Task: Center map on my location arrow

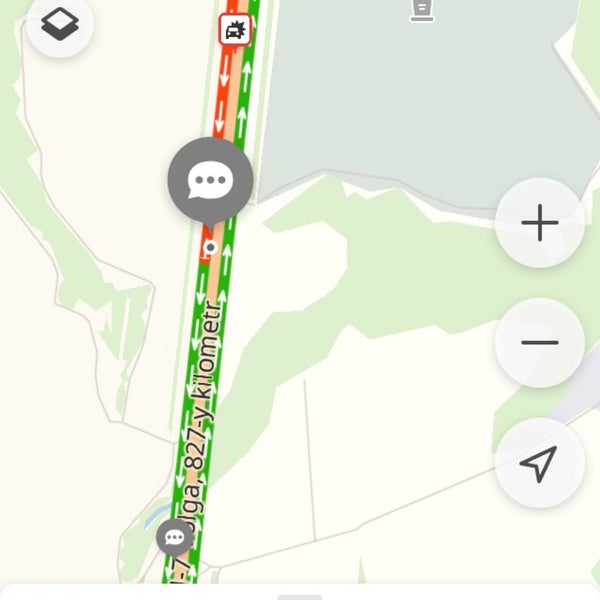Action: 539,463
